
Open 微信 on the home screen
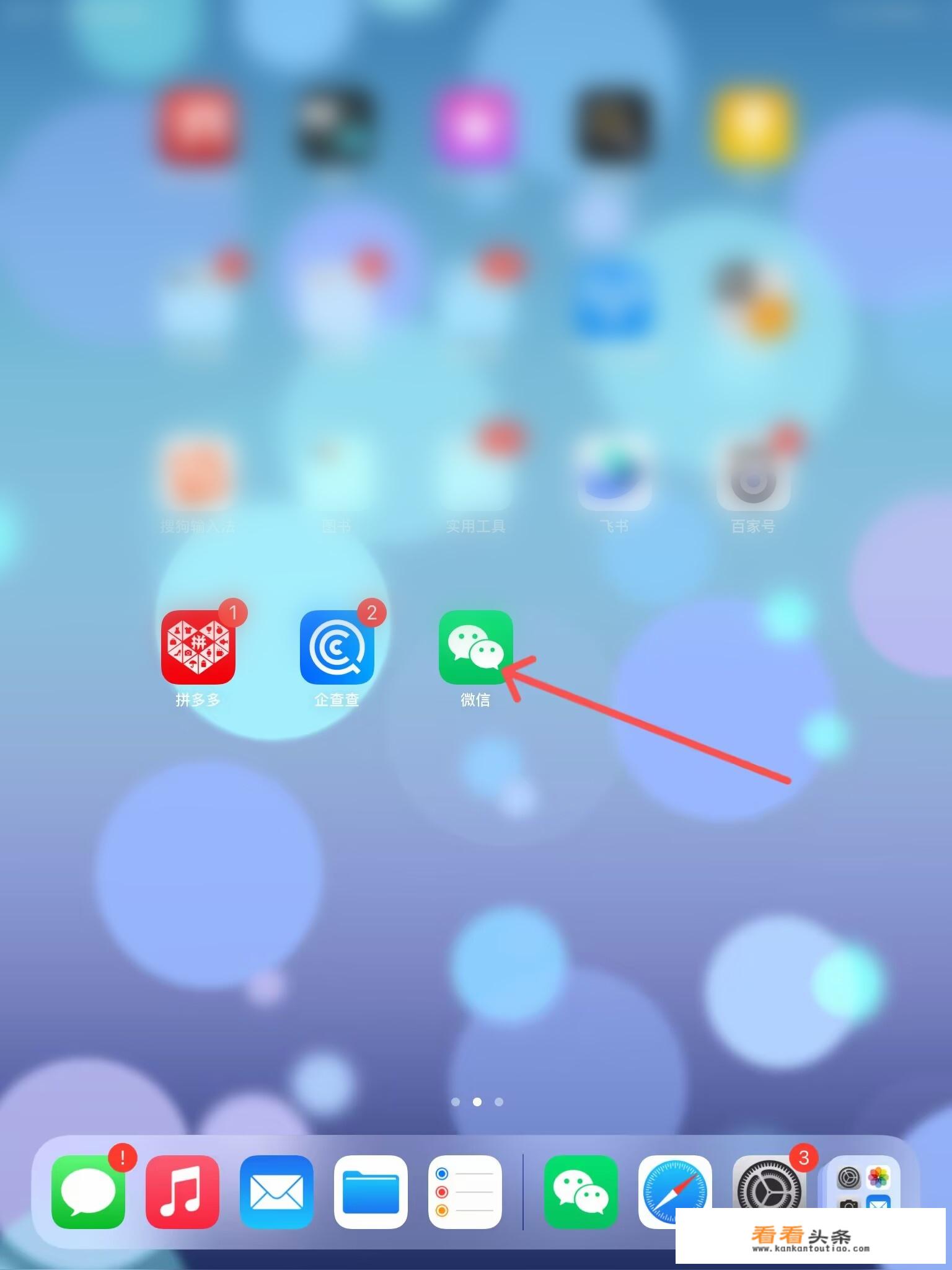tap(475, 647)
